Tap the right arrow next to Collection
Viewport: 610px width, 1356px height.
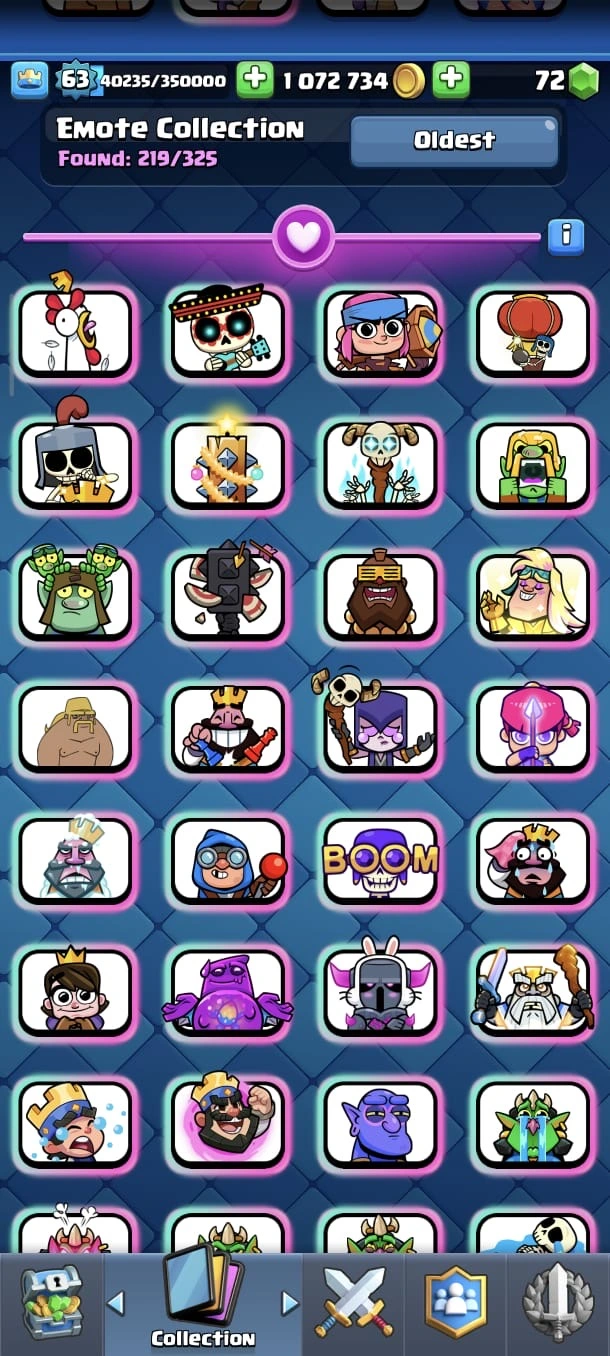290,1302
